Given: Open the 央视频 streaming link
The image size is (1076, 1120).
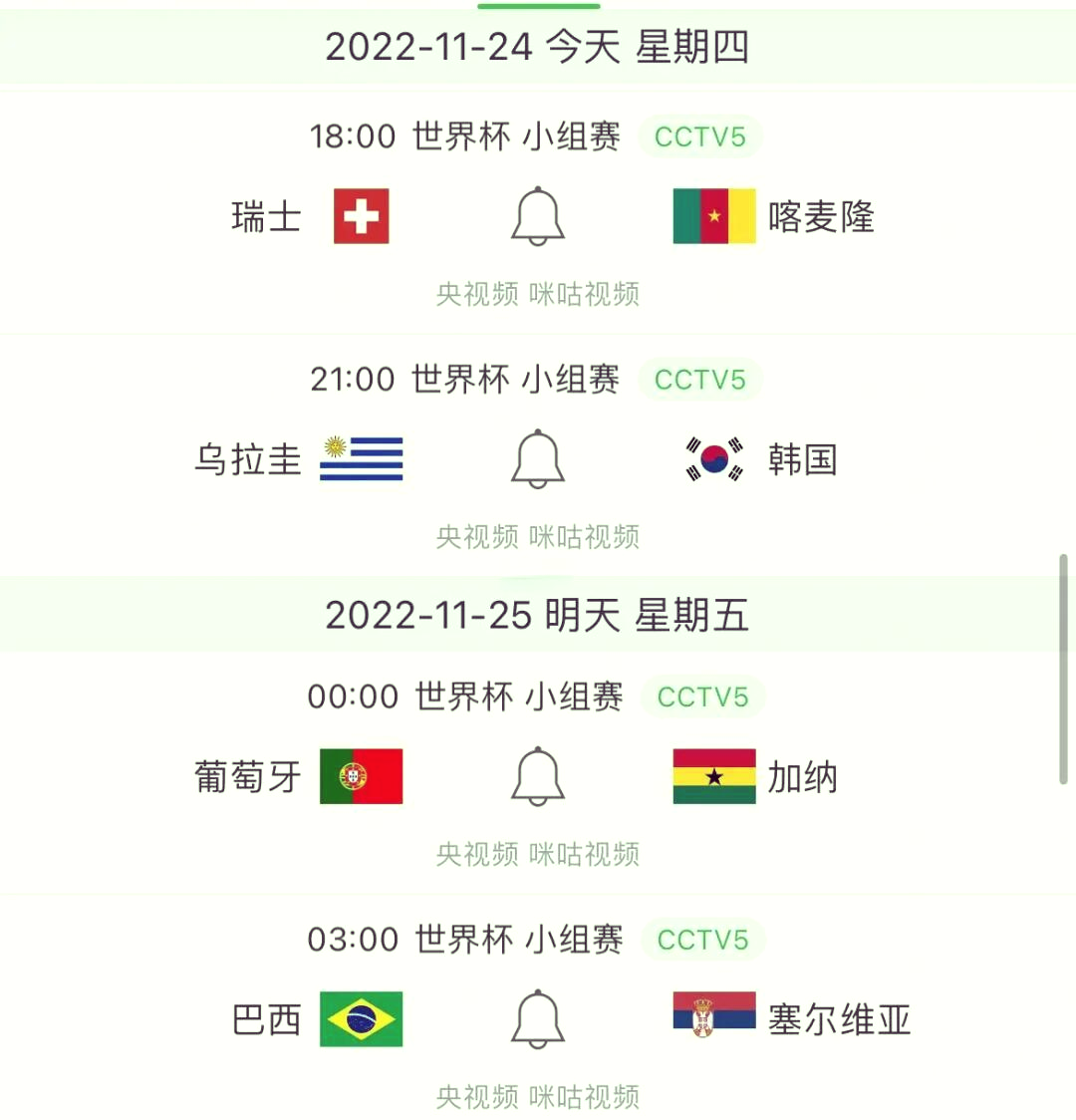Looking at the screenshot, I should tap(477, 294).
